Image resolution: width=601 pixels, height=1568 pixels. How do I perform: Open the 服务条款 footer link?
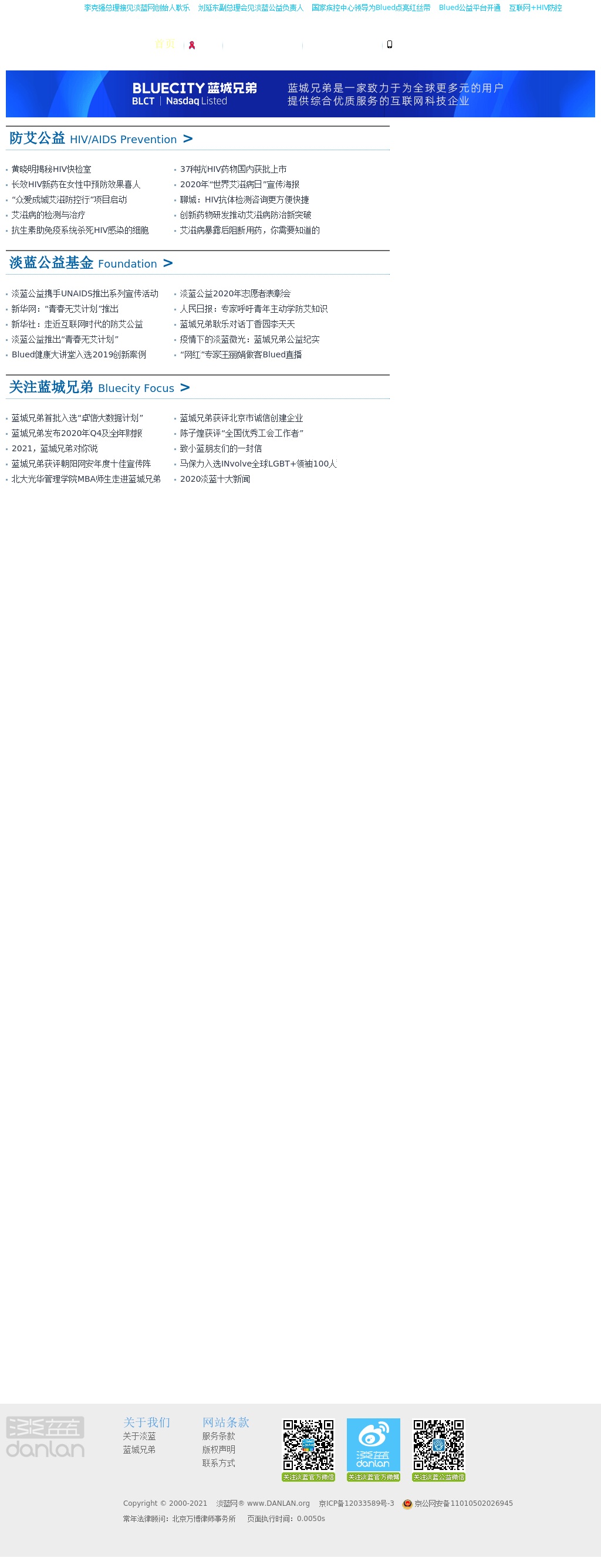[218, 1436]
